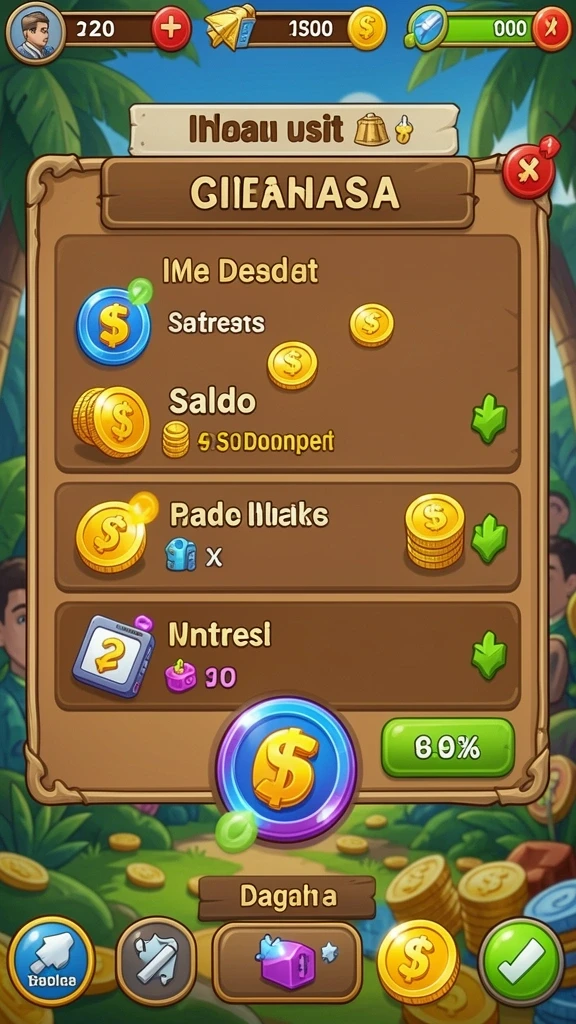Tap the large purple dollar coin button
Viewport: 576px width, 1024px height.
click(x=287, y=769)
